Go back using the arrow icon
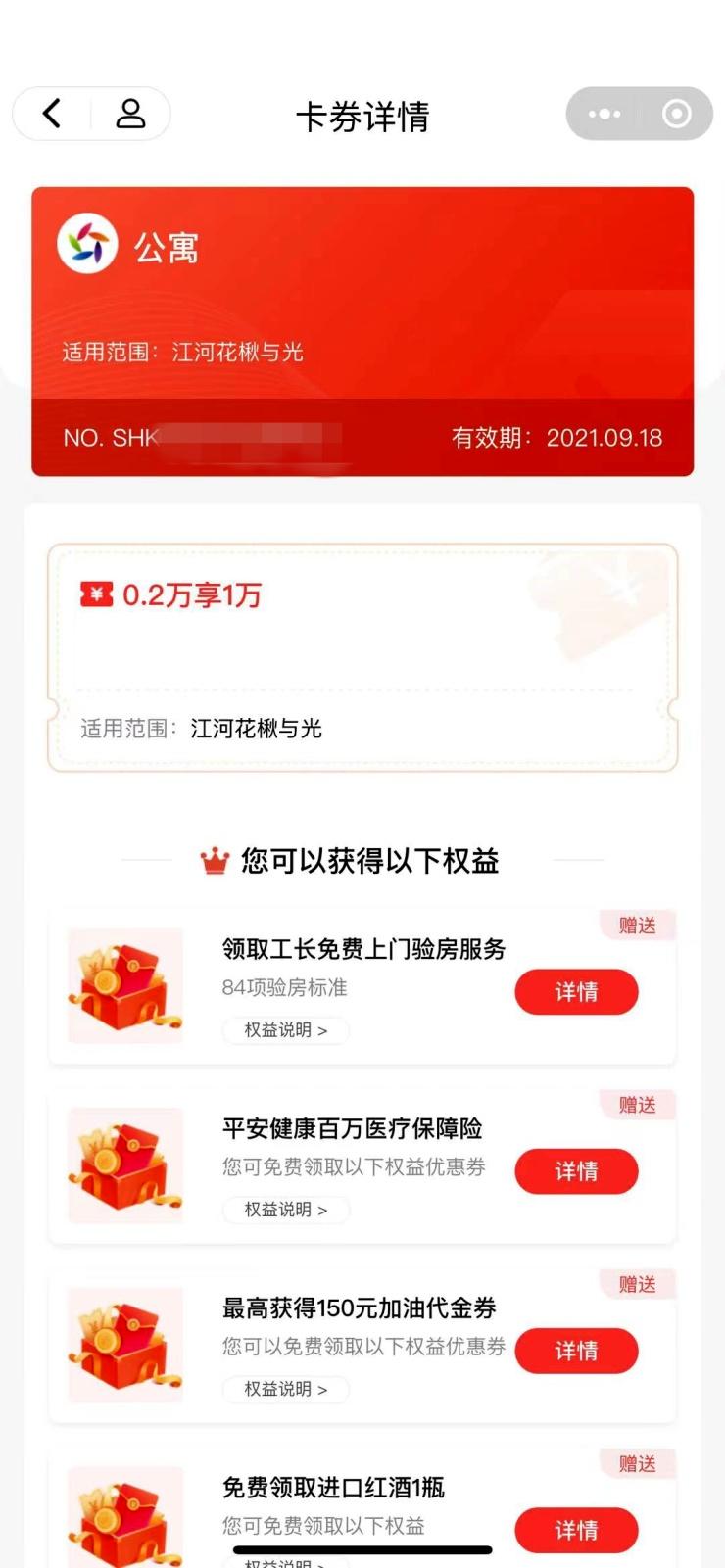Screen dimensions: 725x1568 (52, 114)
